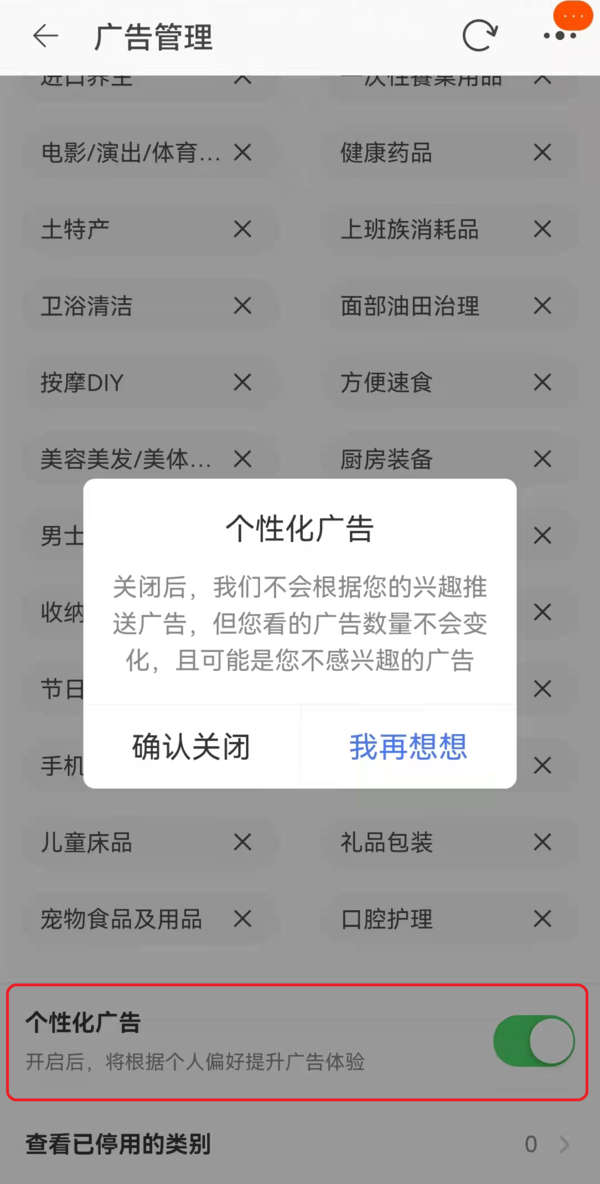This screenshot has width=600, height=1184.
Task: Delete the 上班族消耗品 category
Action: coord(542,229)
